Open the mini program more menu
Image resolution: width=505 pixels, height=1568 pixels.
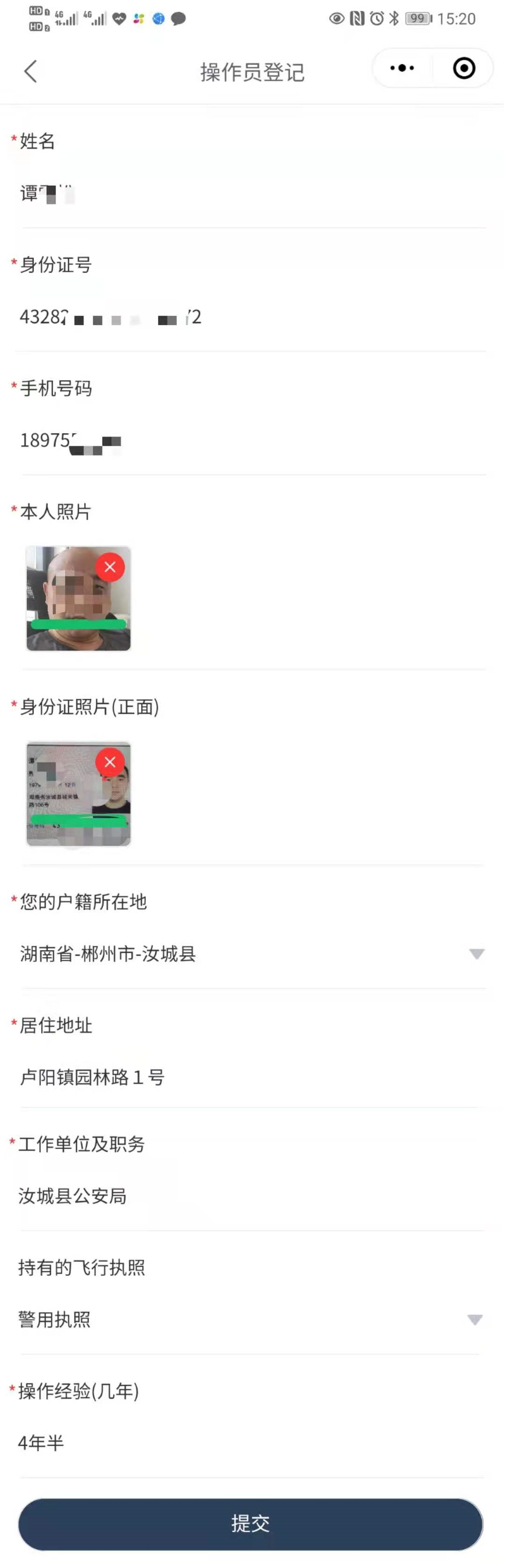tap(402, 68)
